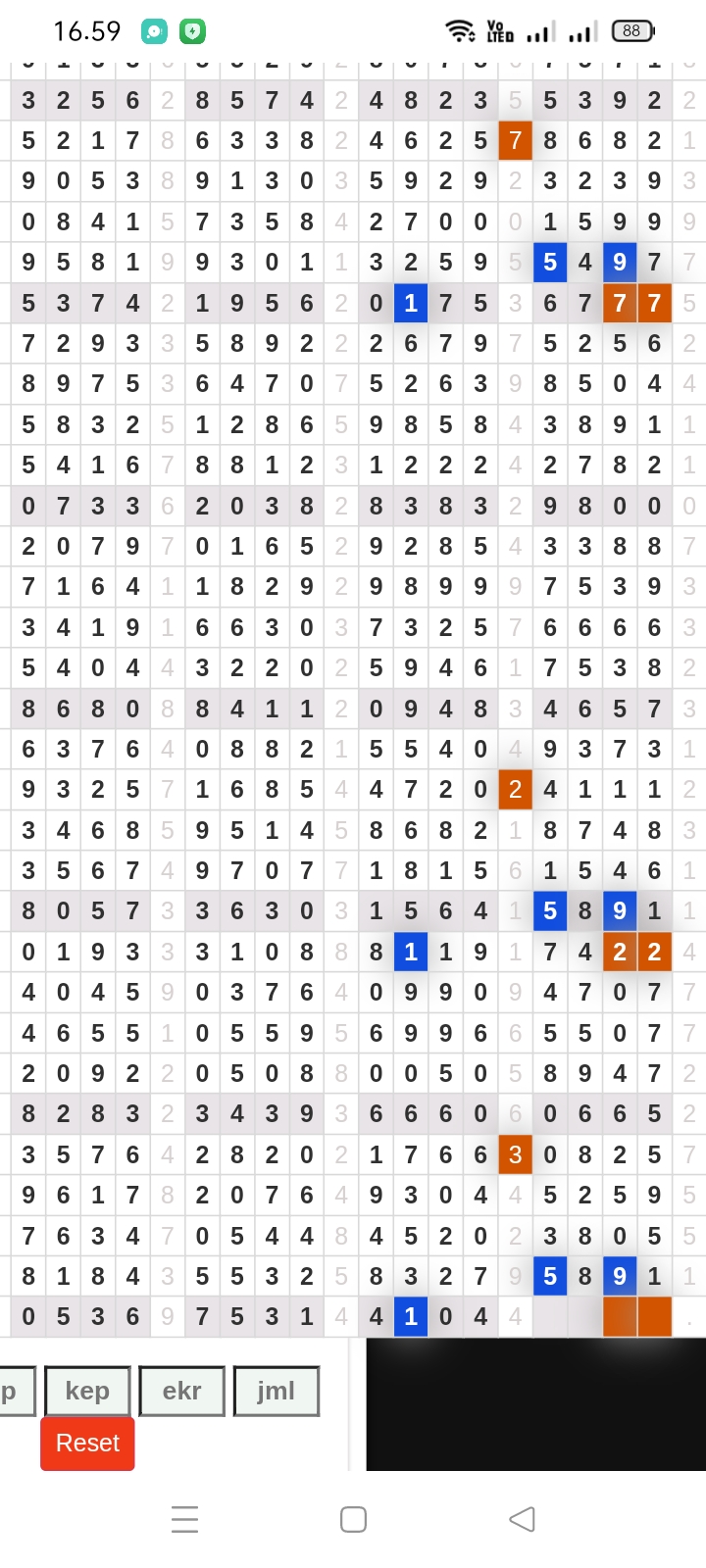Tap the red Reset button

tap(87, 1443)
